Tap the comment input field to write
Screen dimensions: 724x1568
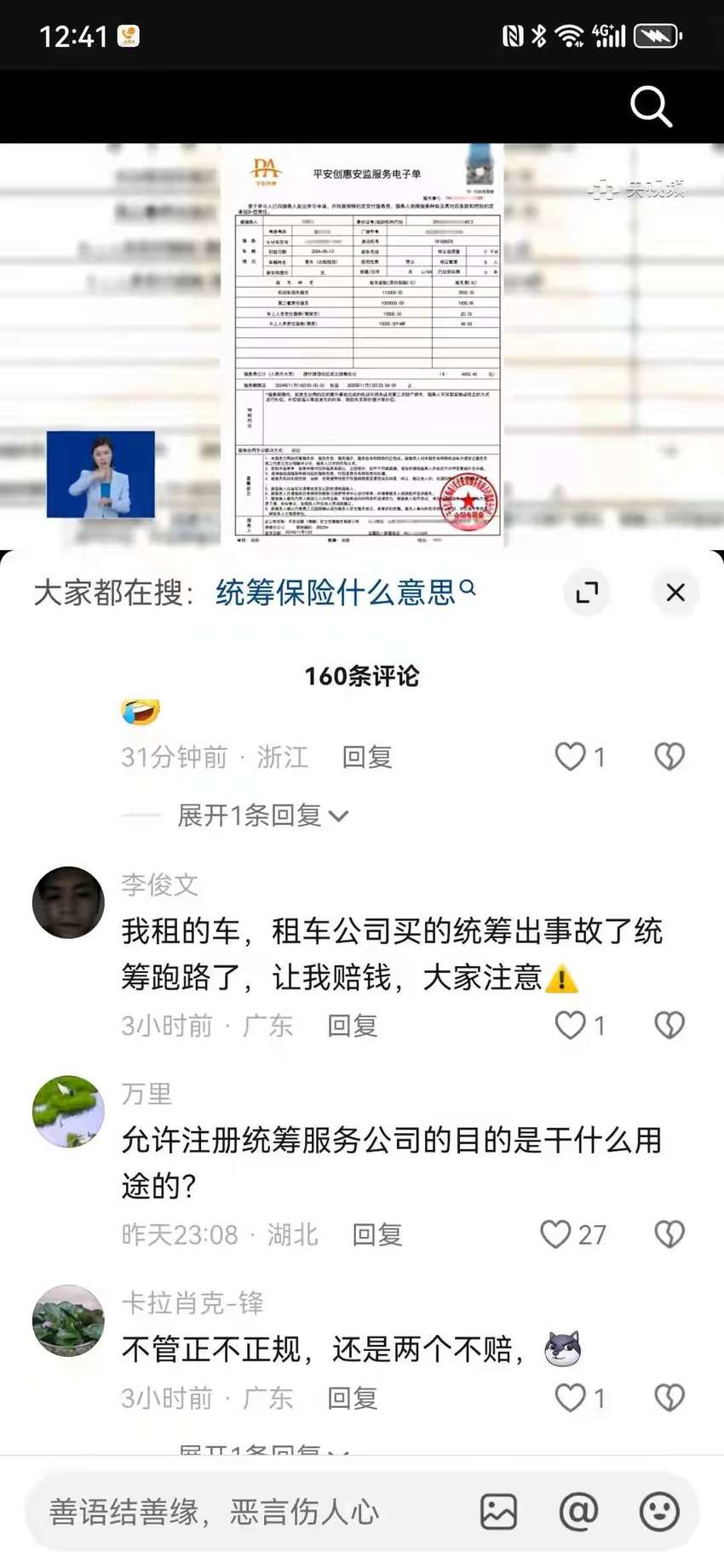247,1512
